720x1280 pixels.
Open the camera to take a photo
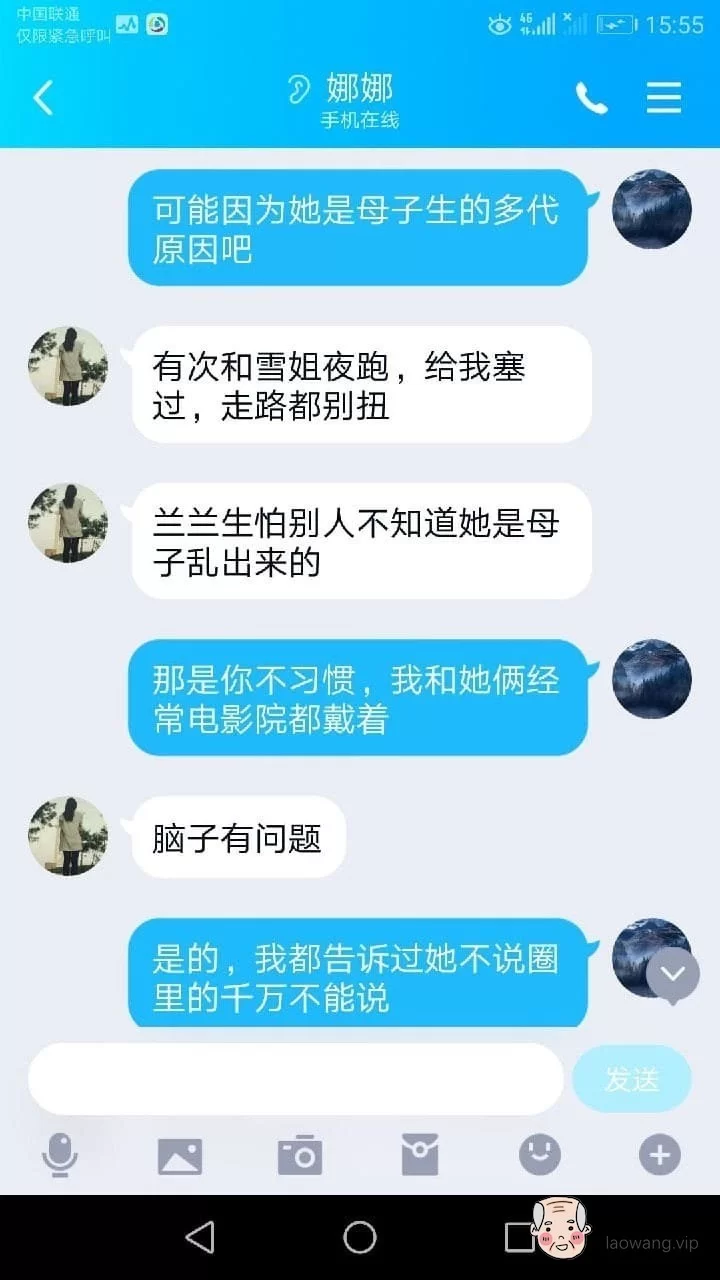click(300, 1155)
